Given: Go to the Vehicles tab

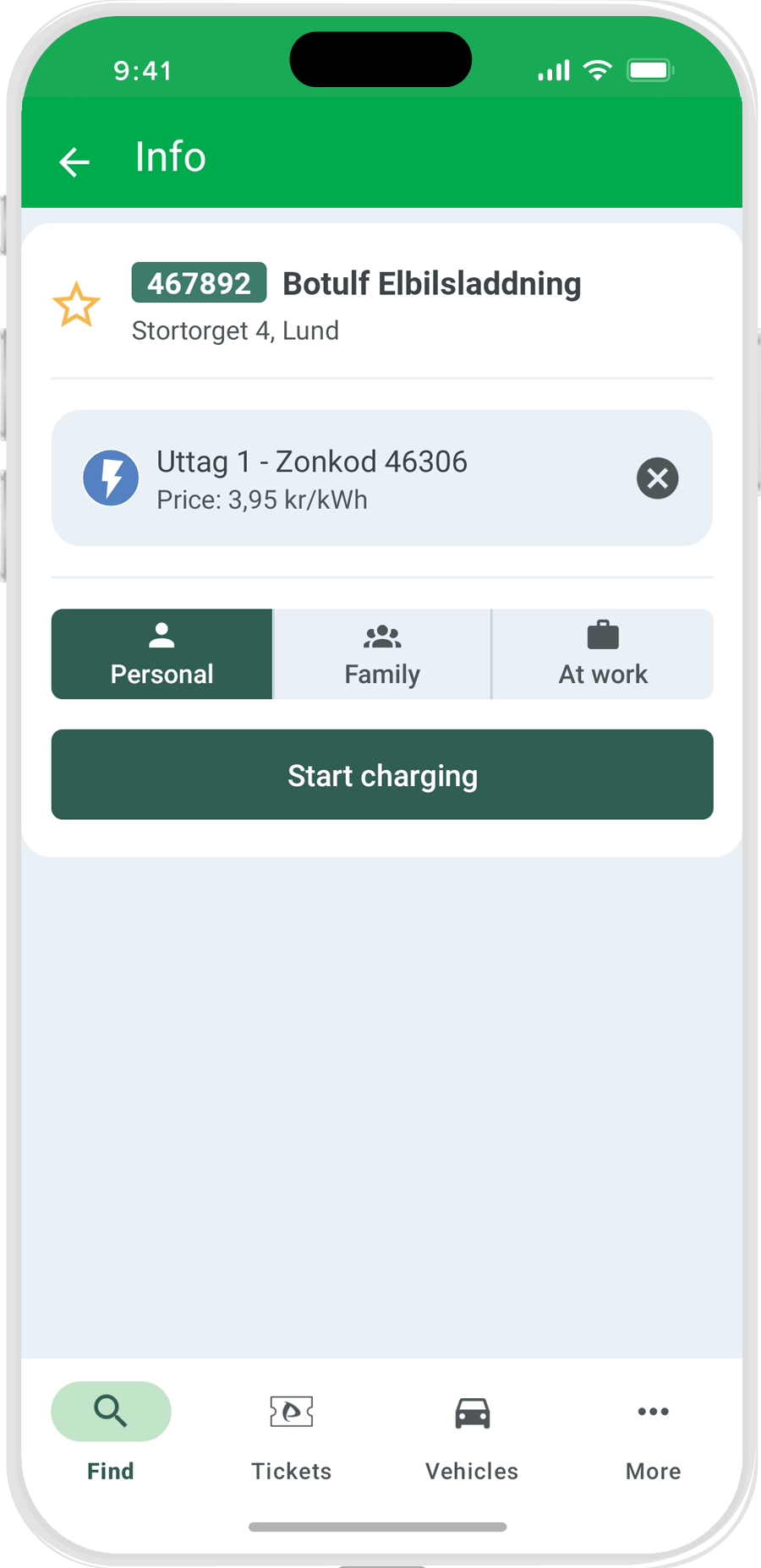Looking at the screenshot, I should 472,1433.
